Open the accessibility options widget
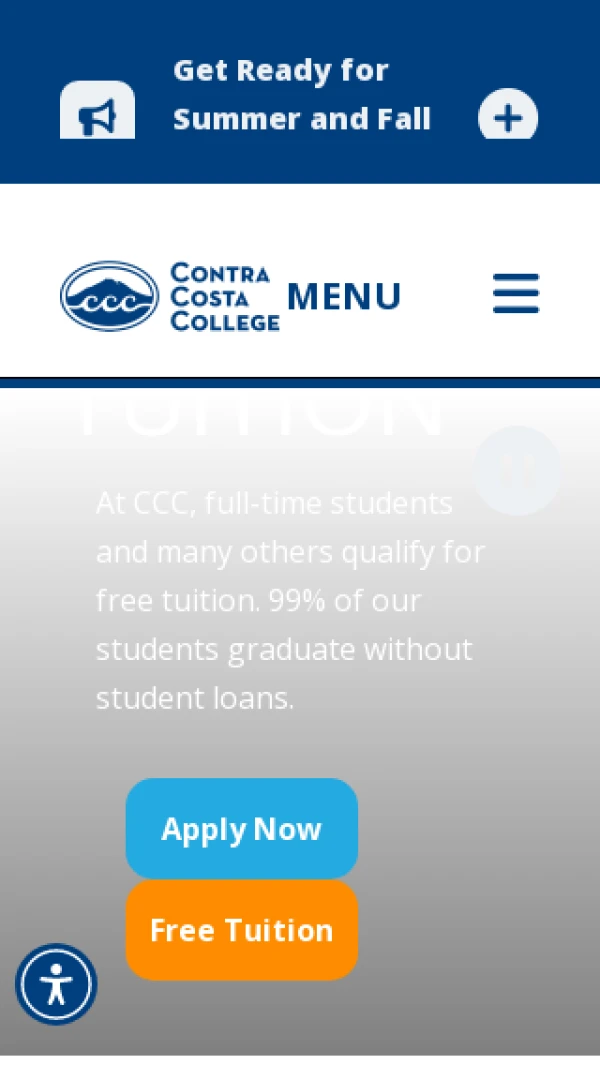 click(56, 985)
